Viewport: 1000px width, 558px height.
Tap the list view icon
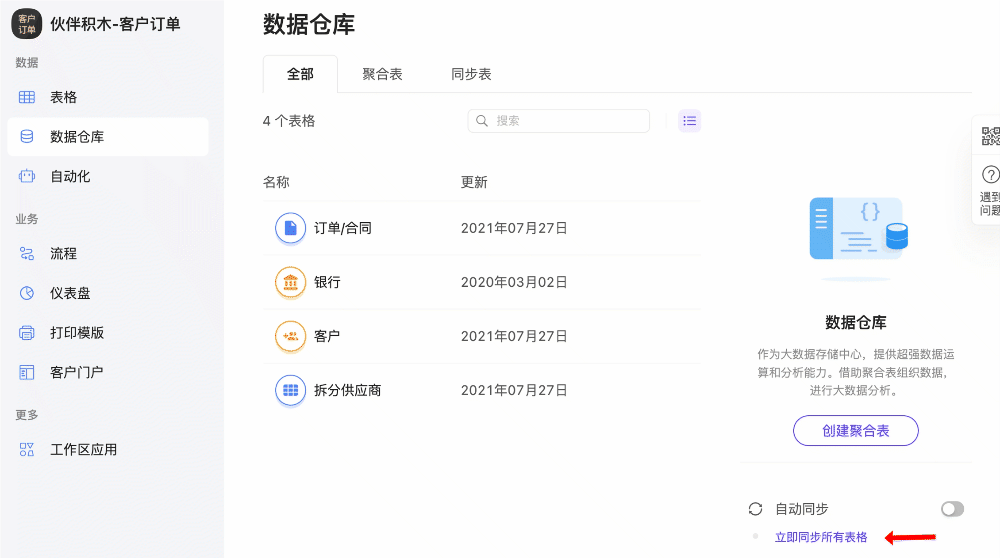689,121
